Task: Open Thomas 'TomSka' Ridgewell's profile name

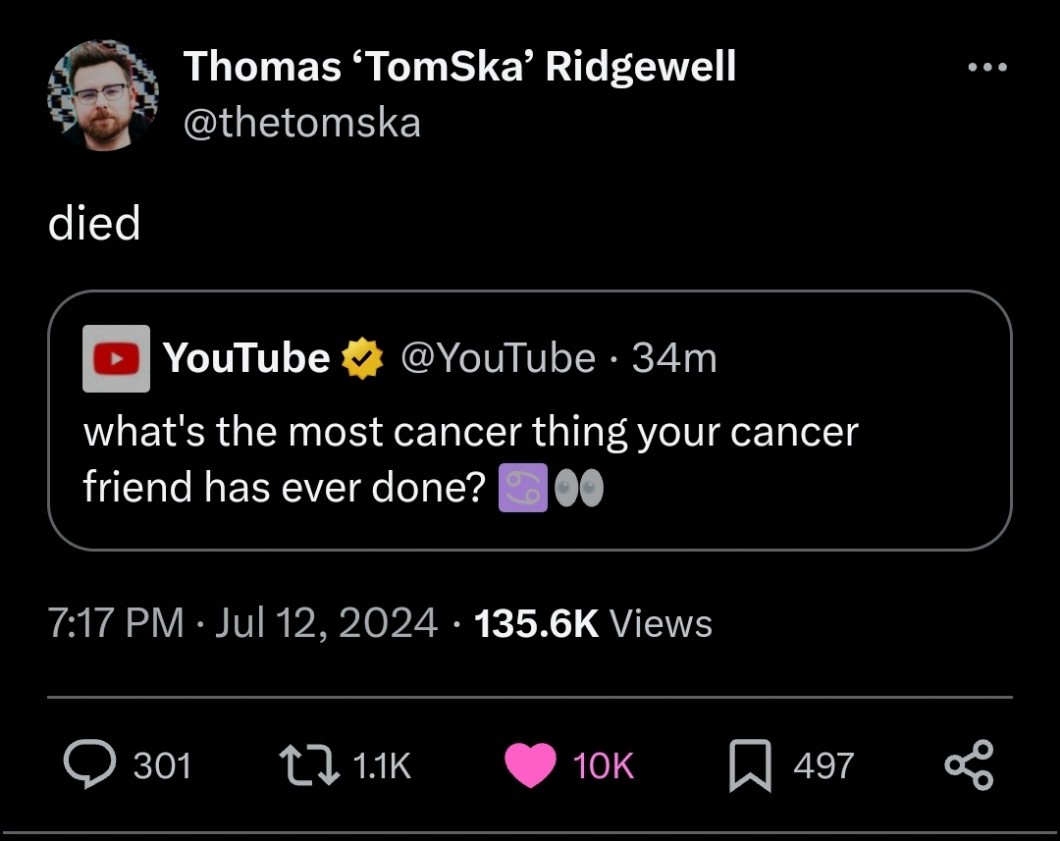Action: coord(460,67)
